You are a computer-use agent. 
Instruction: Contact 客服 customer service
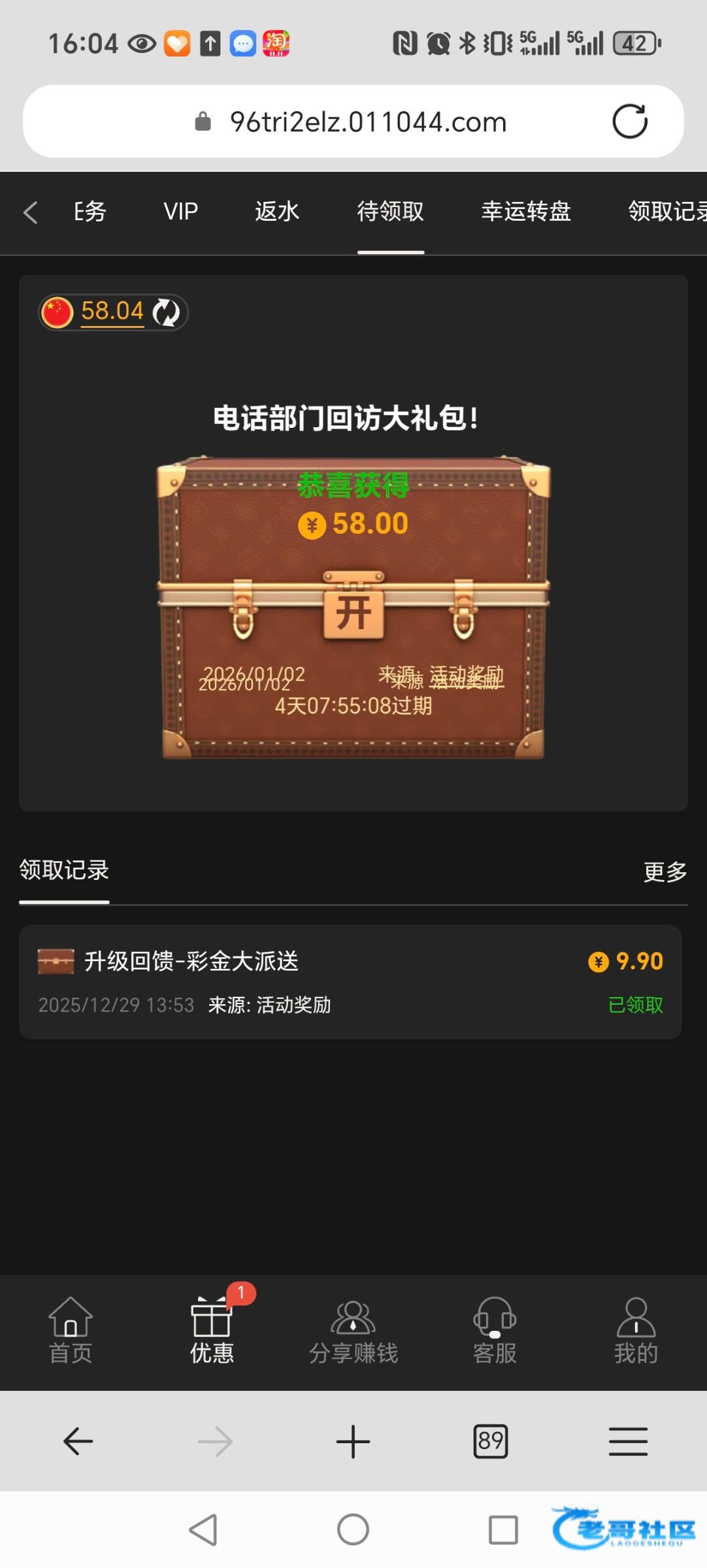pos(495,1331)
